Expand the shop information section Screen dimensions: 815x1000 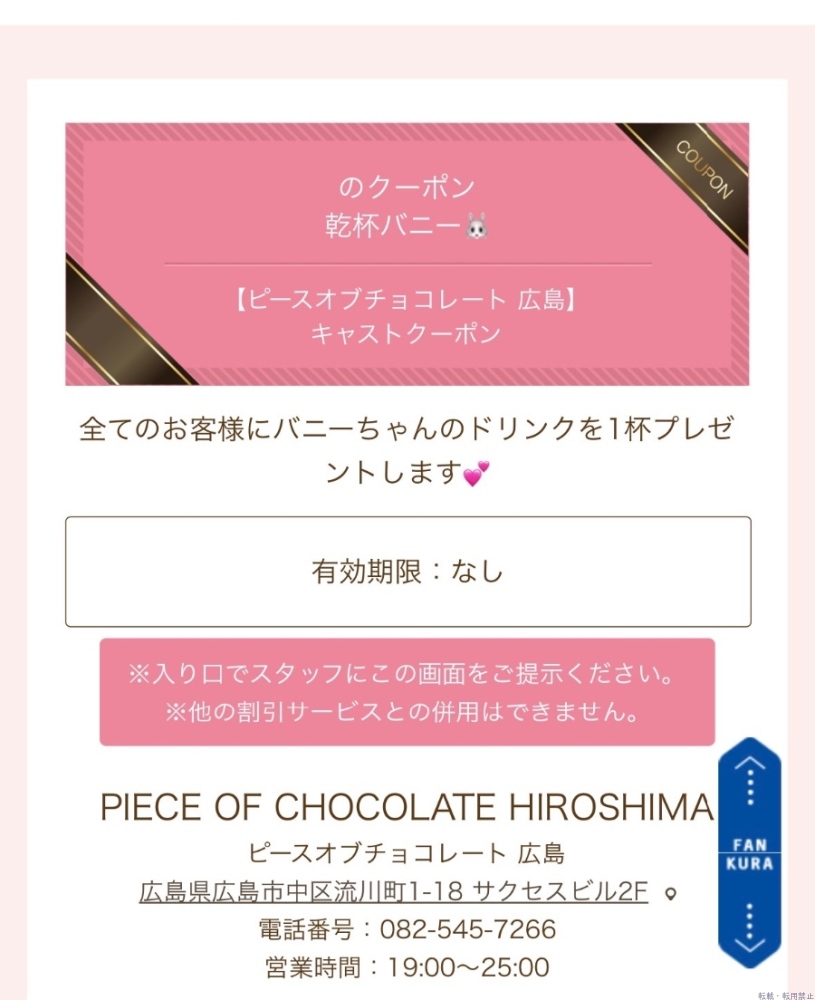click(407, 855)
